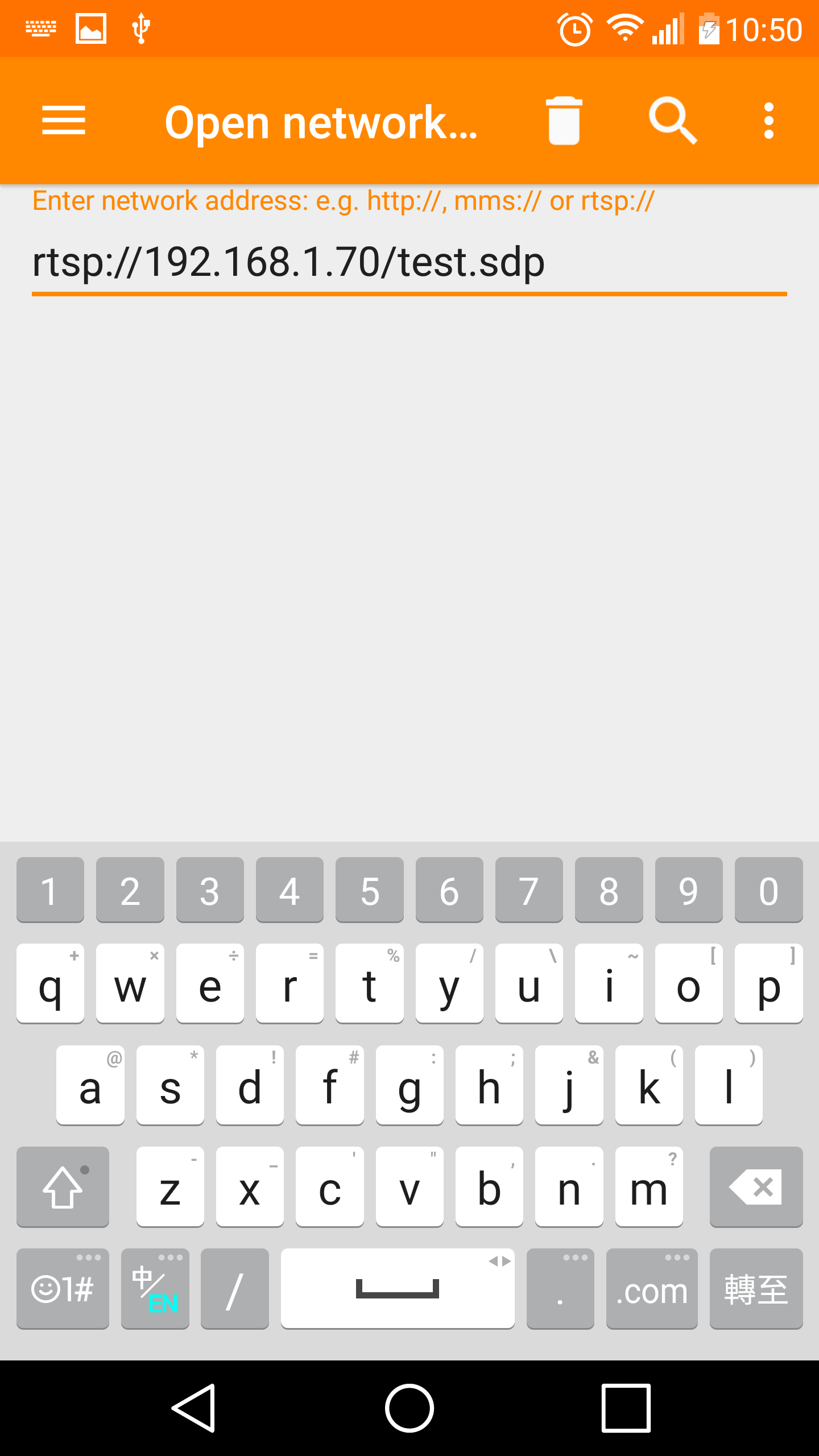
Task: Tap the trash icon to clear history
Action: (564, 121)
